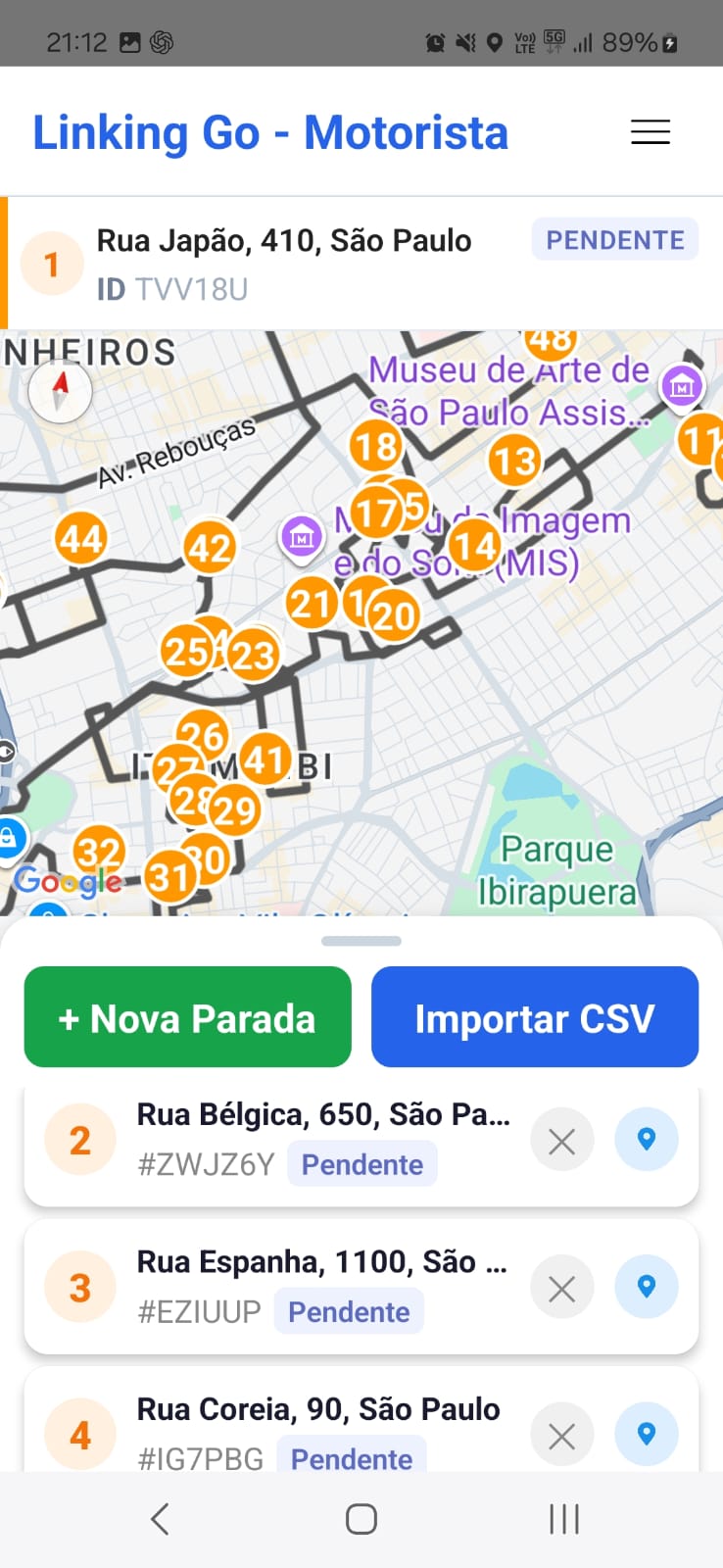
Task: Open recent apps from the navigation bar
Action: point(564,1519)
